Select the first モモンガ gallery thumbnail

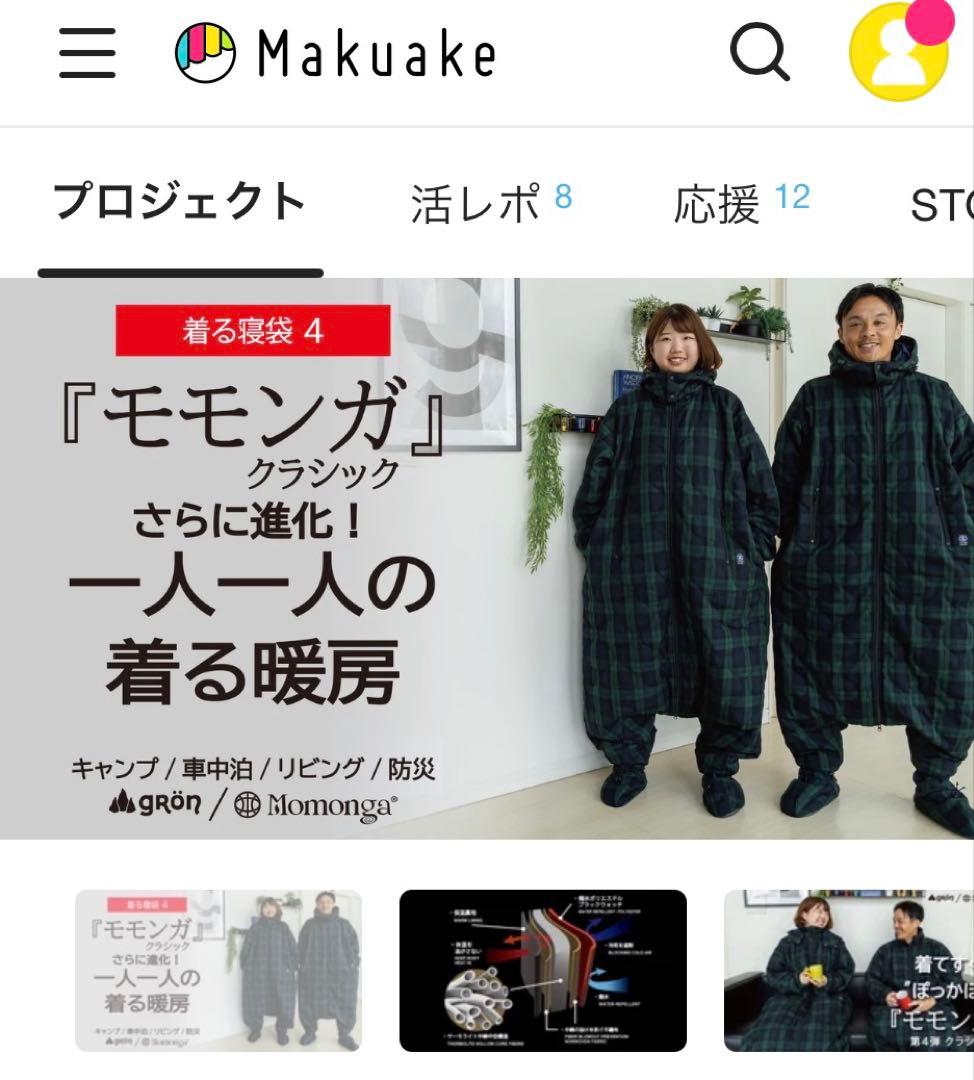click(218, 970)
